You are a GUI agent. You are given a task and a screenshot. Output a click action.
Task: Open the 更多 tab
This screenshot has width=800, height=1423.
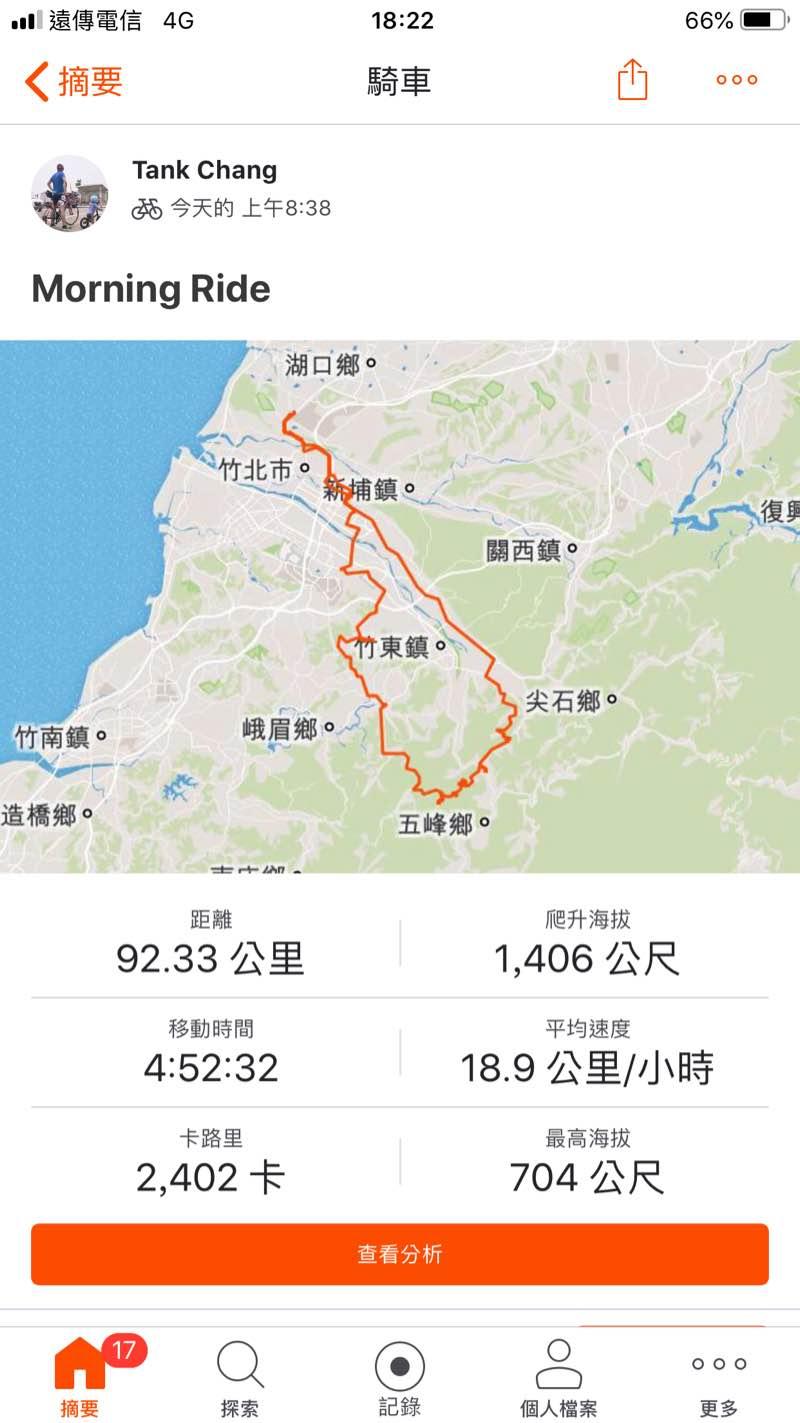tap(718, 1377)
